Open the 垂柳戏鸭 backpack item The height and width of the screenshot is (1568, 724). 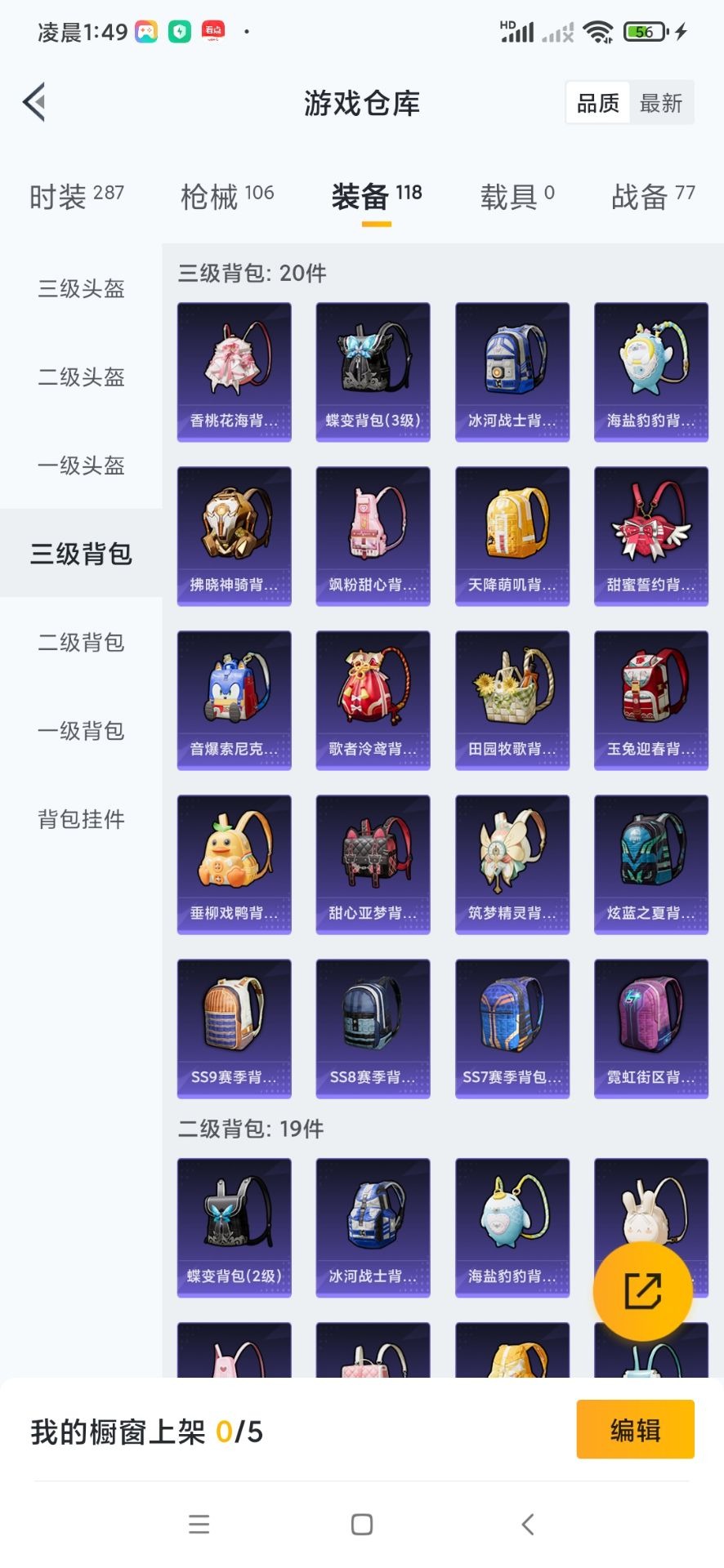tap(234, 864)
